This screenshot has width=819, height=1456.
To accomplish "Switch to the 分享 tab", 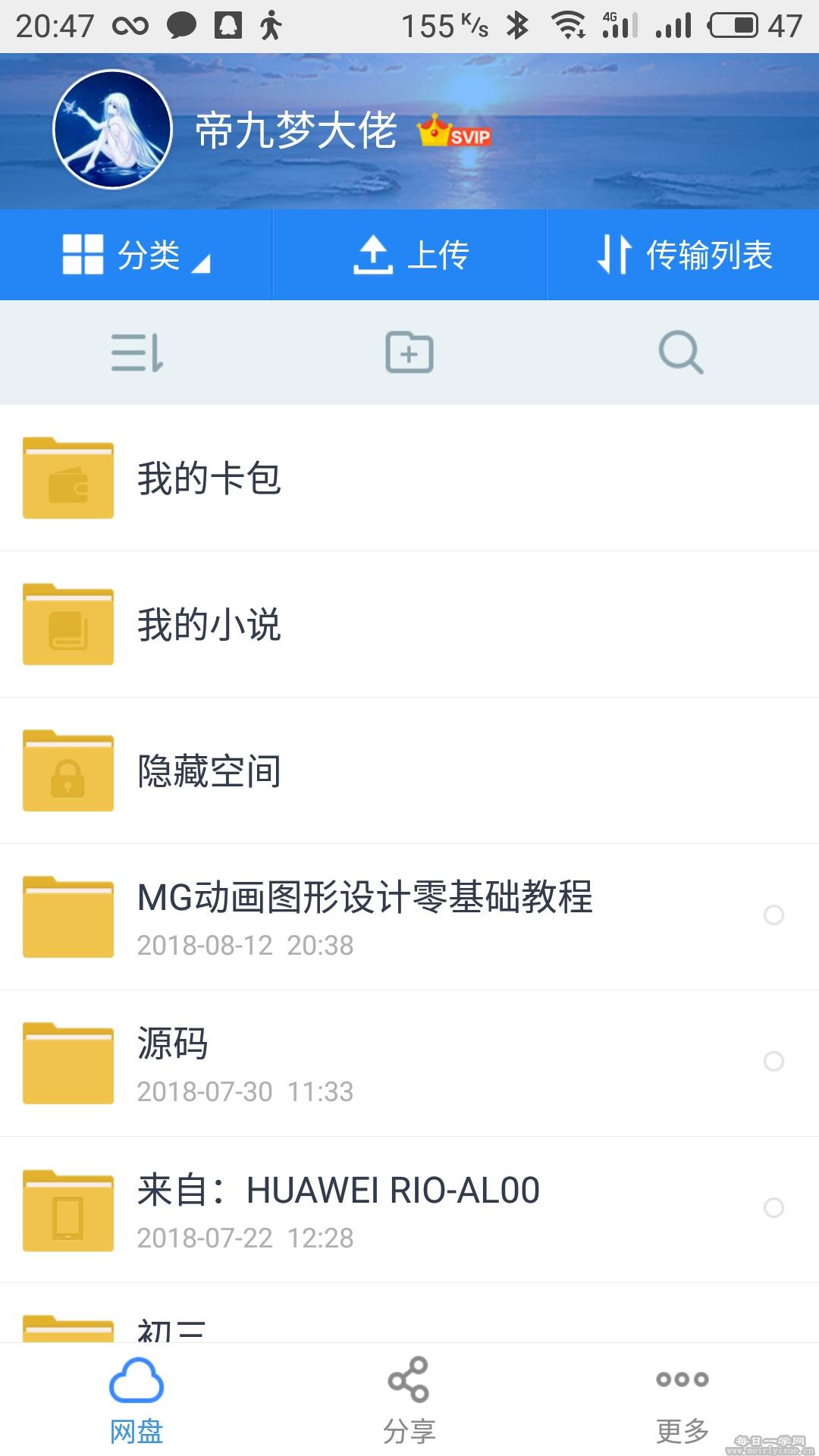I will click(409, 1401).
